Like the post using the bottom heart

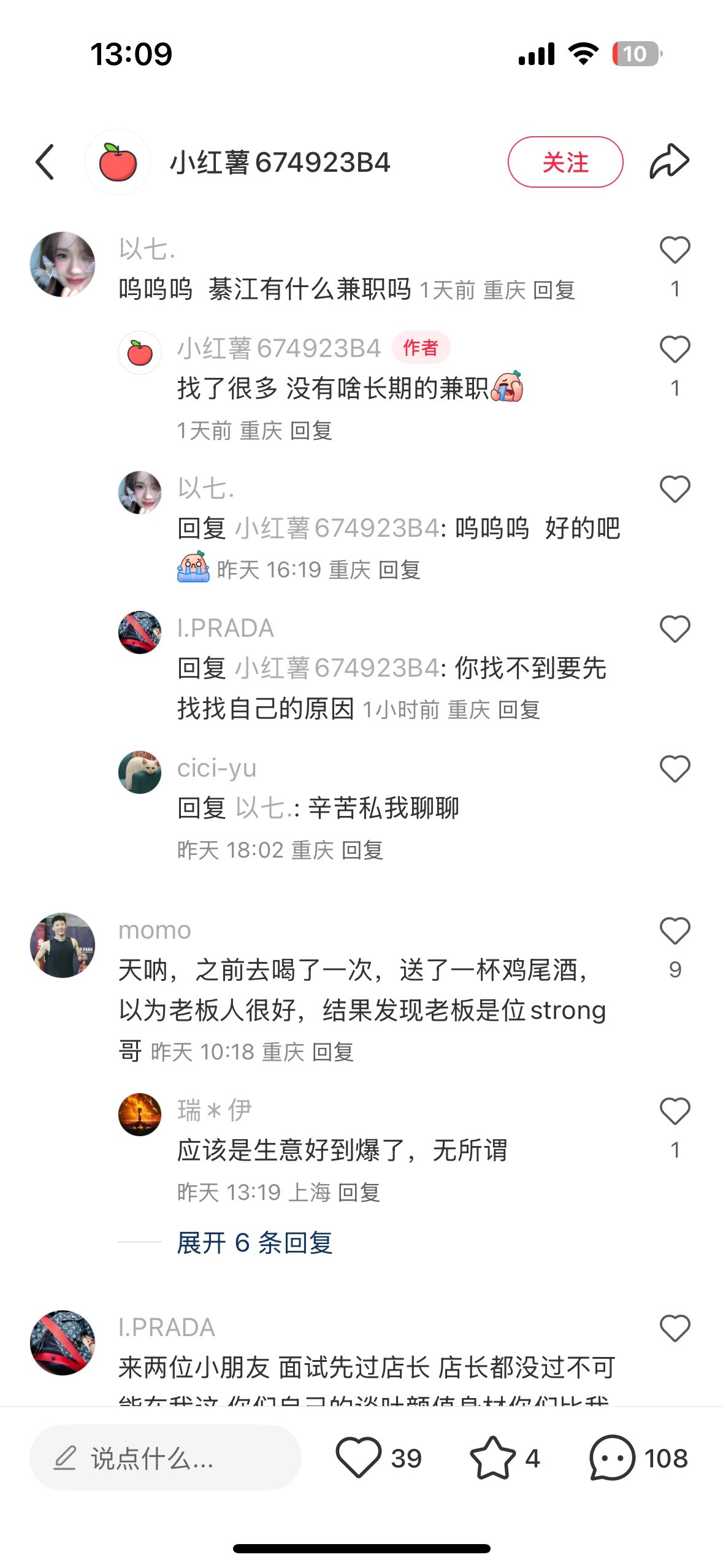[359, 1458]
